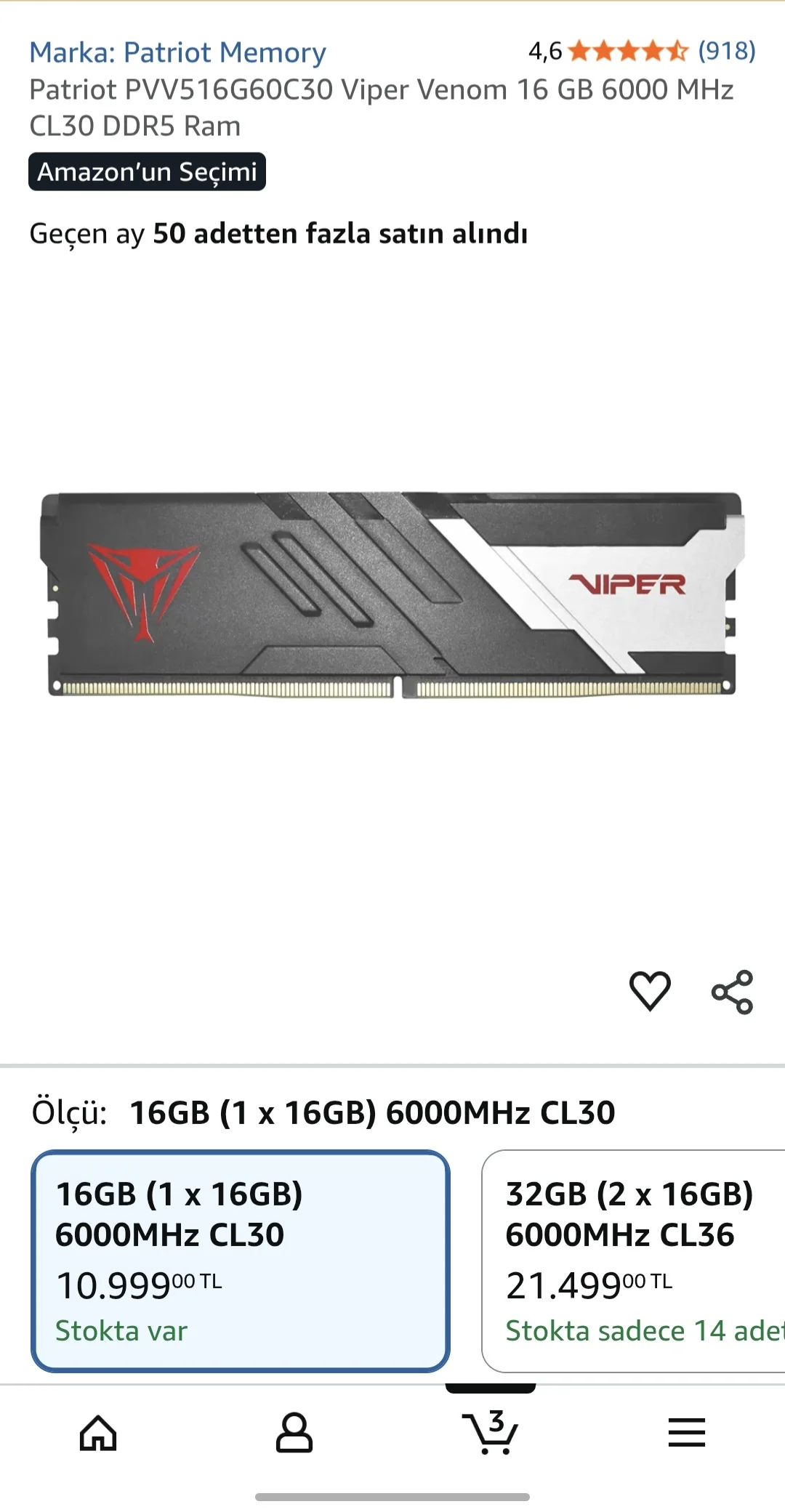Screen dimensions: 785x1512
Task: Open the account profile tab
Action: click(x=294, y=1433)
